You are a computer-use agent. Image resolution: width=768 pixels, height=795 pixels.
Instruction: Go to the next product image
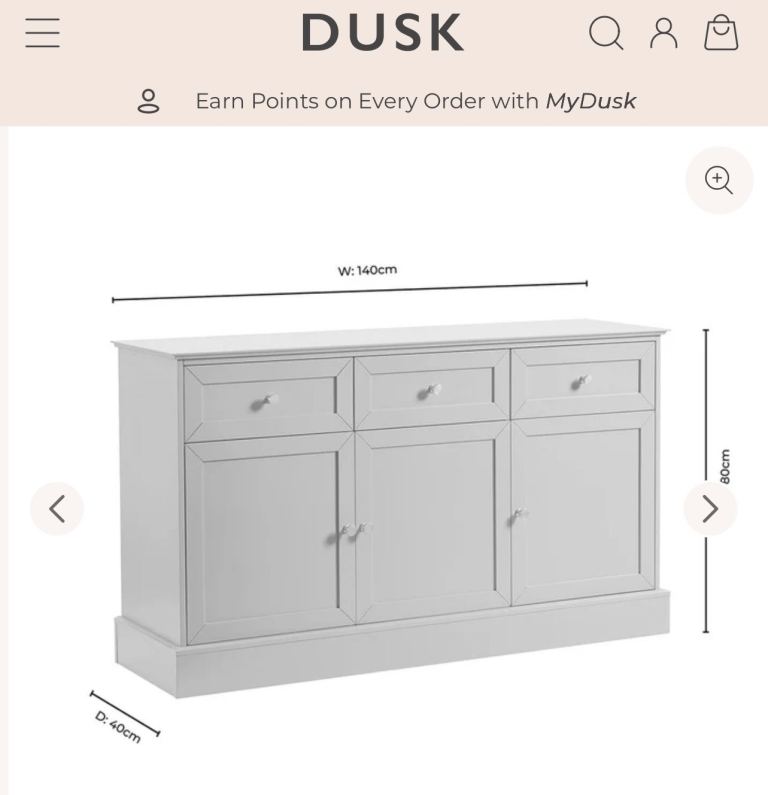(710, 509)
